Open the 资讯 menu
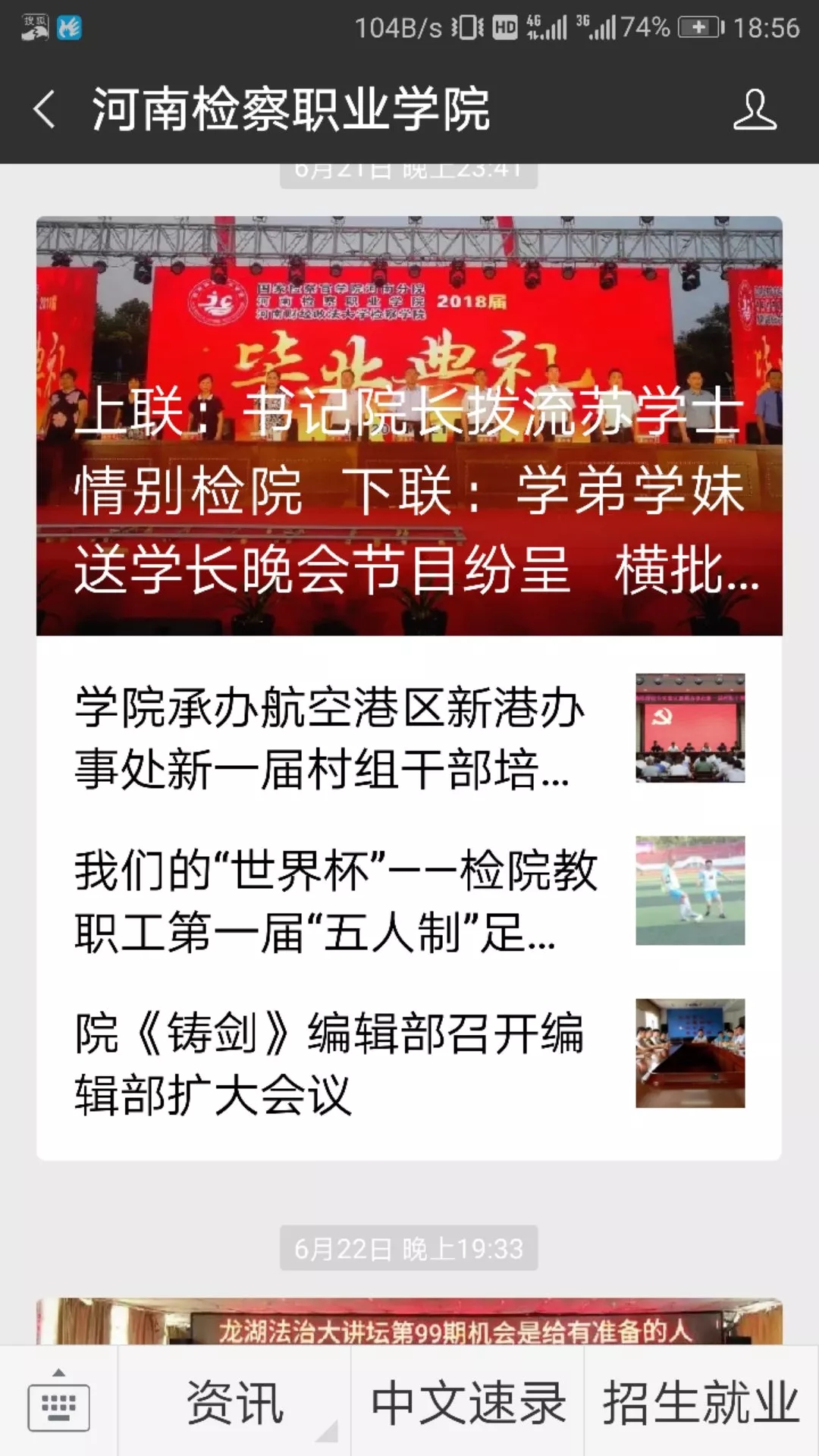 (x=234, y=1403)
